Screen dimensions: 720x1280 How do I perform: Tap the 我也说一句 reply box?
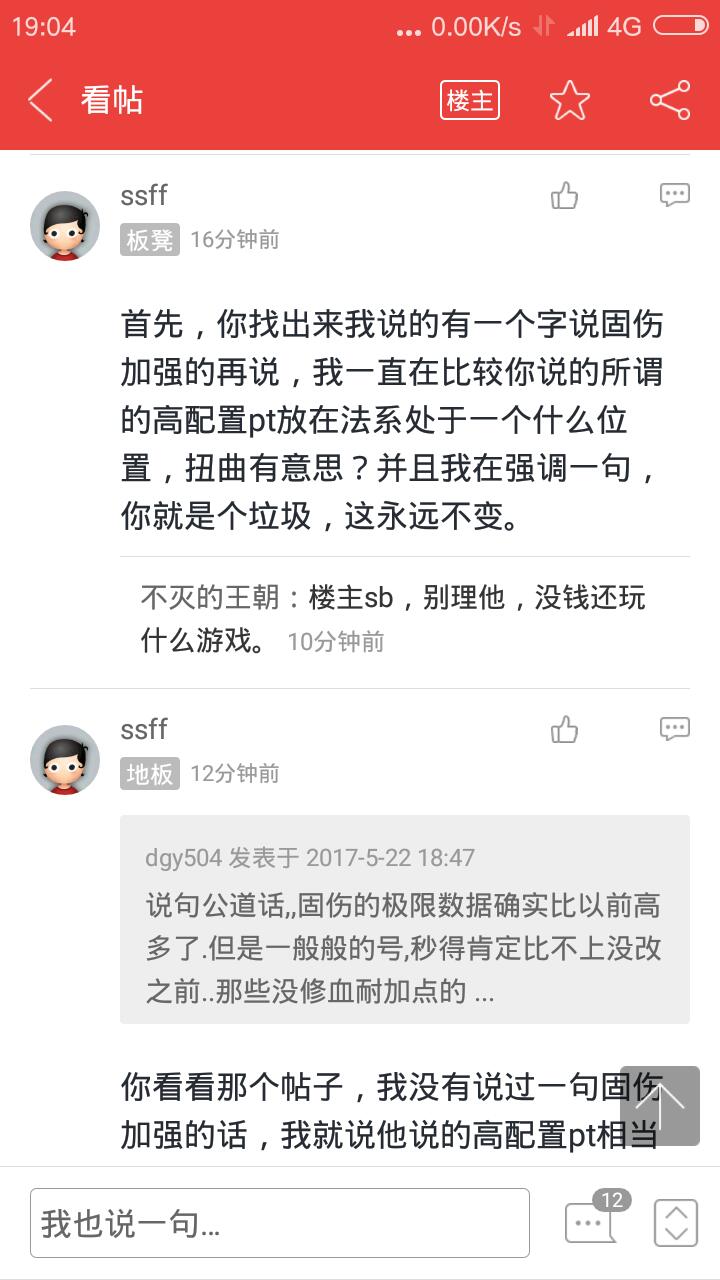point(279,1223)
